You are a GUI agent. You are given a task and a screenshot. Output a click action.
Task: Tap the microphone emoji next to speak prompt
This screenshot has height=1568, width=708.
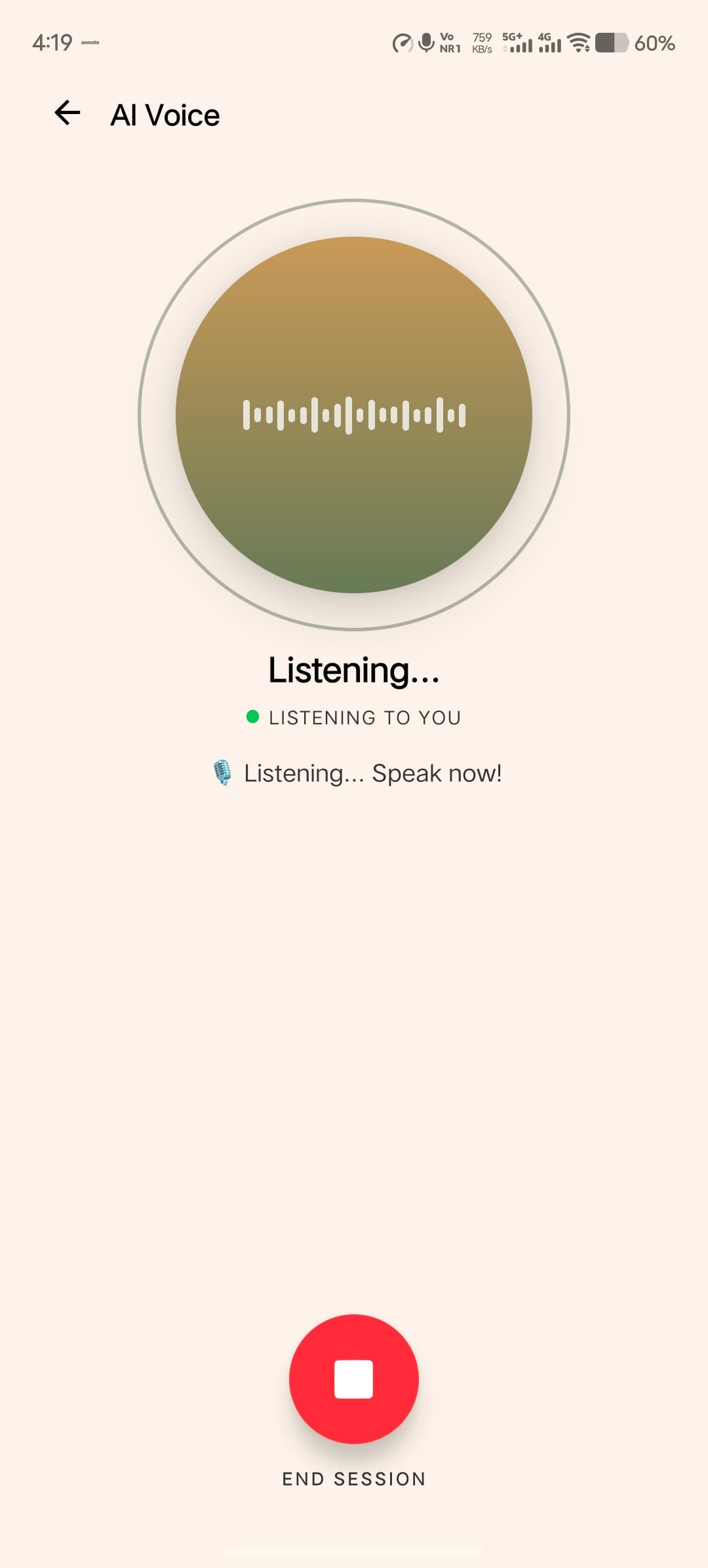223,772
